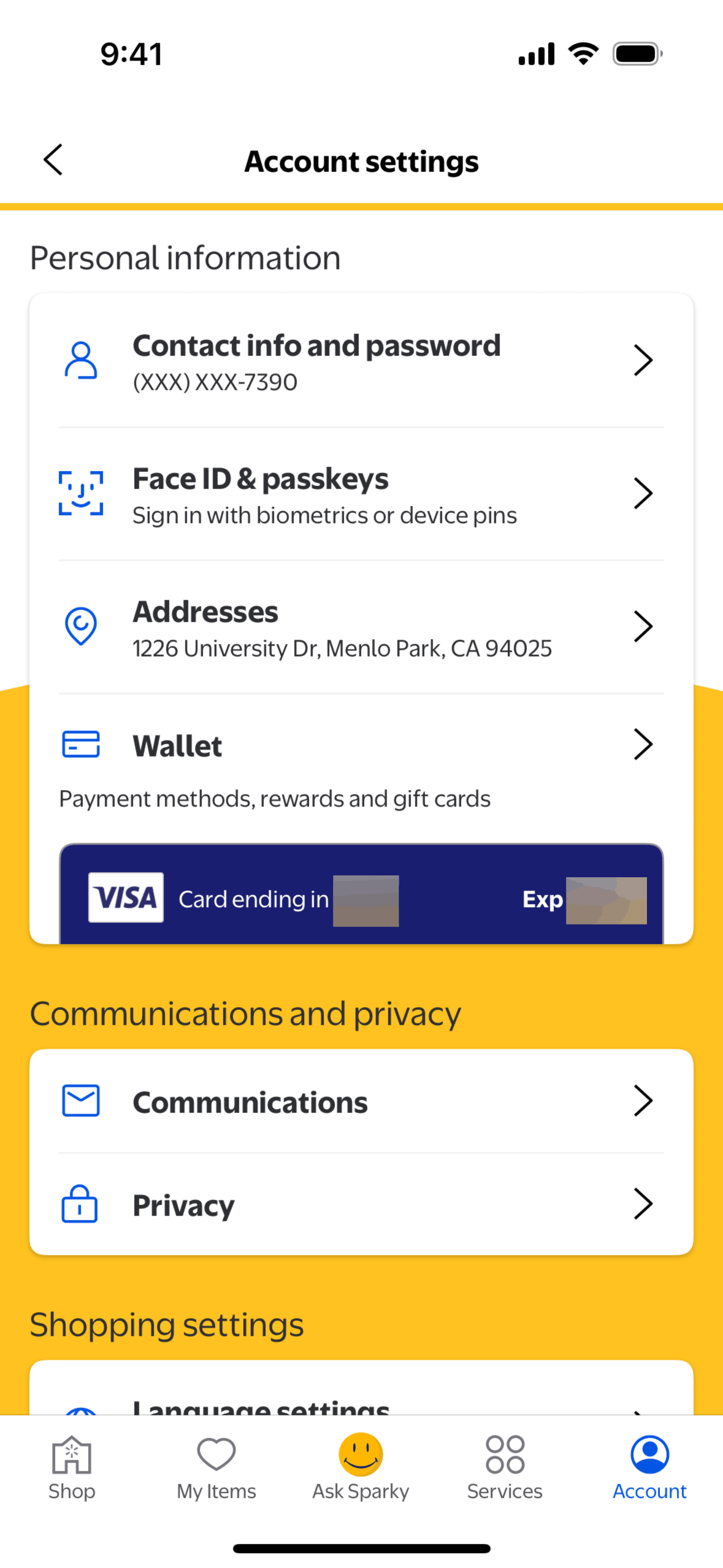This screenshot has width=723, height=1568.
Task: Open Face ID & passkeys settings
Action: coord(361,494)
